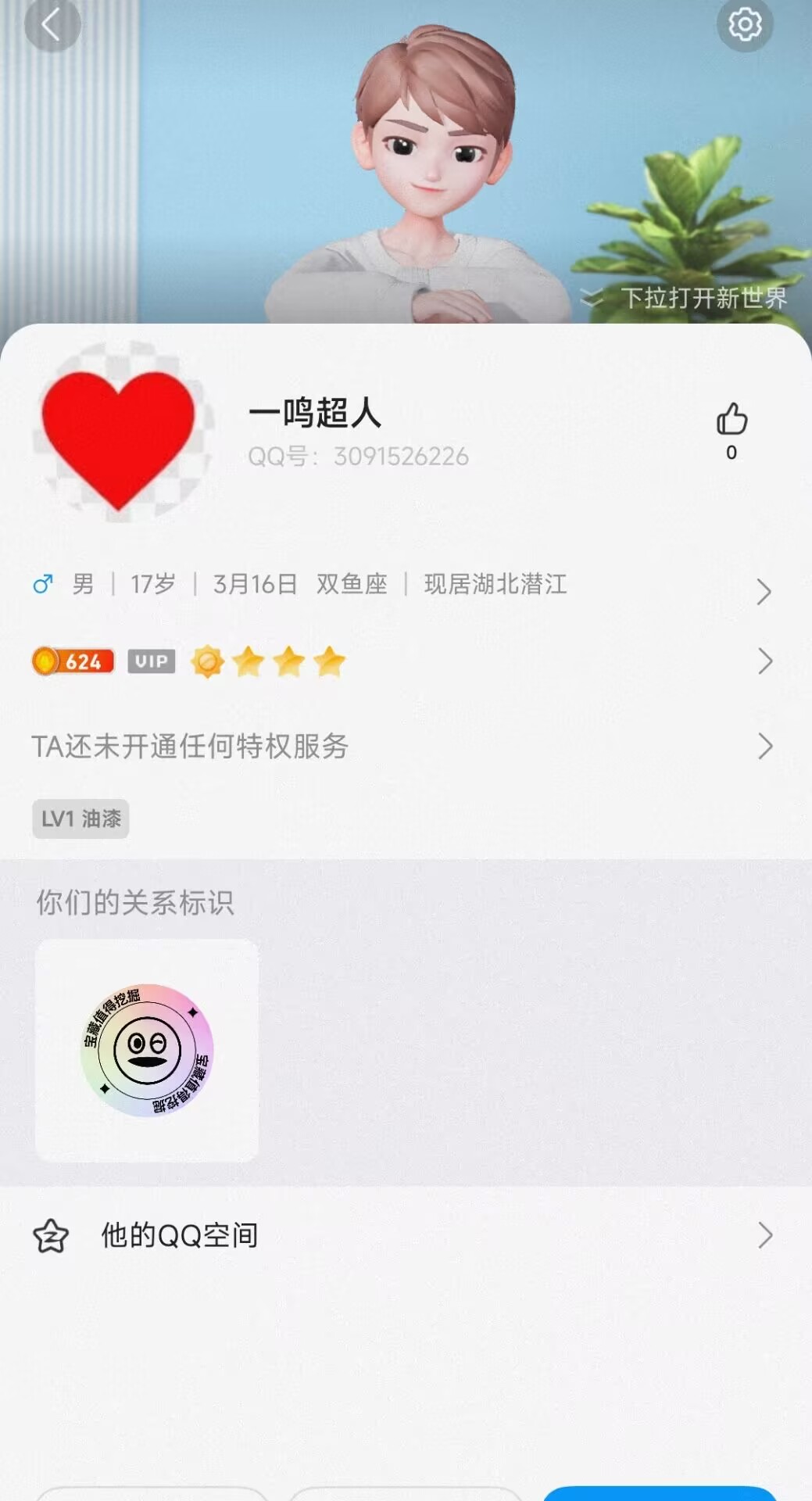Viewport: 812px width, 1501px height.
Task: View the level and VIP badges row
Action: click(399, 662)
